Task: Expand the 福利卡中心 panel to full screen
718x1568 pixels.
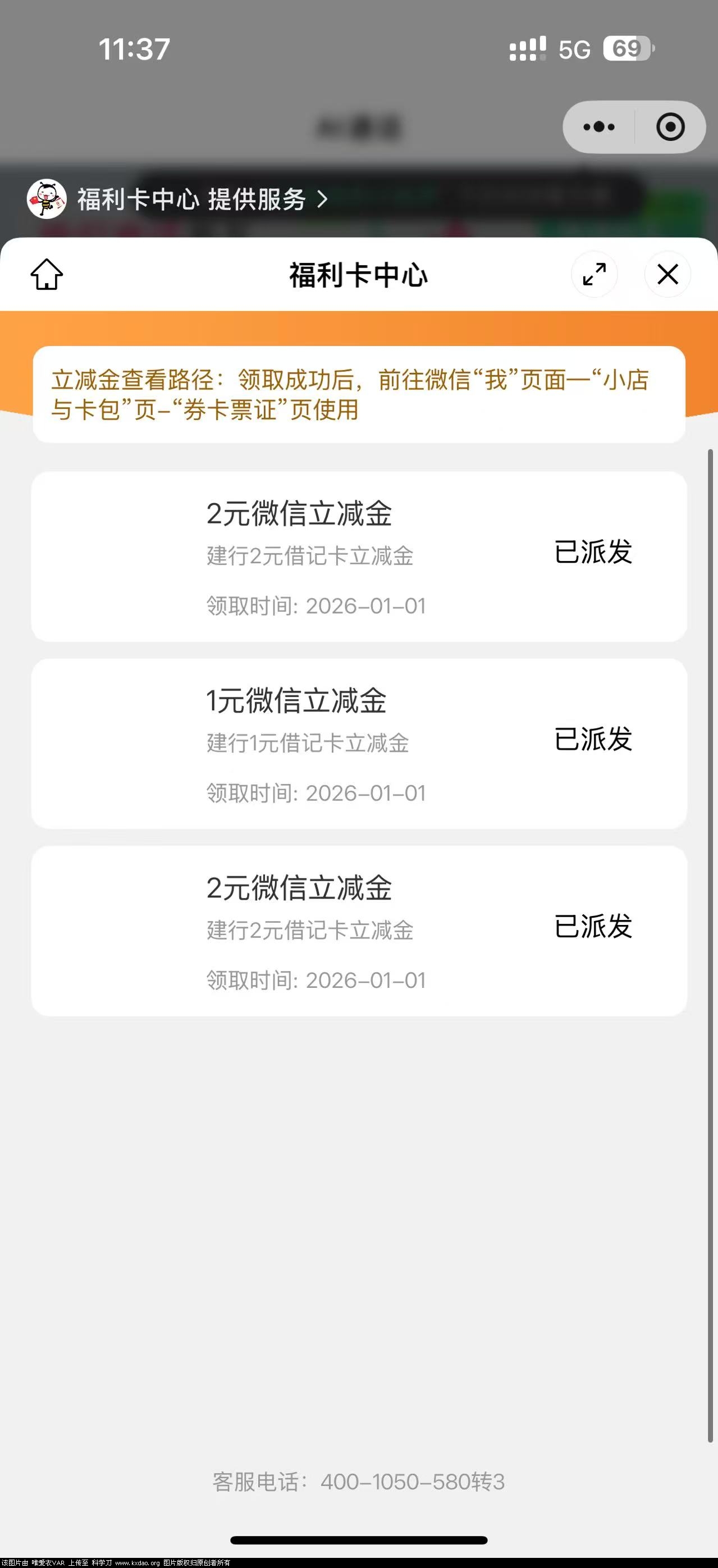Action: 594,274
